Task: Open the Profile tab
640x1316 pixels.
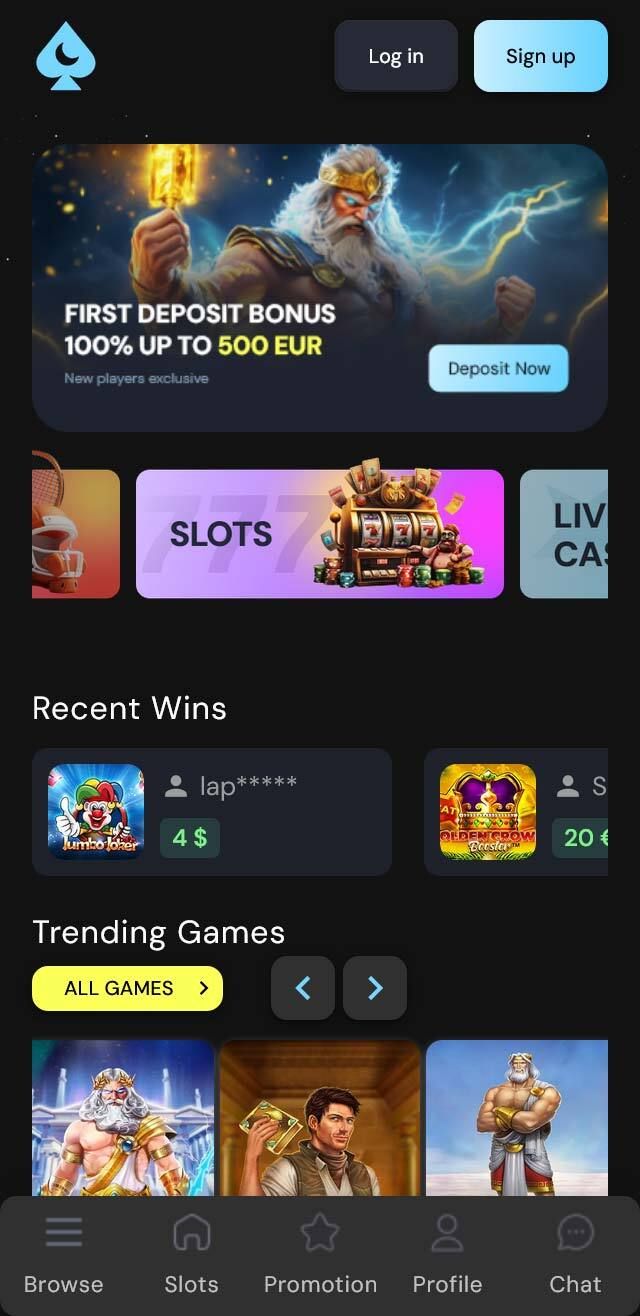Action: [x=447, y=1255]
